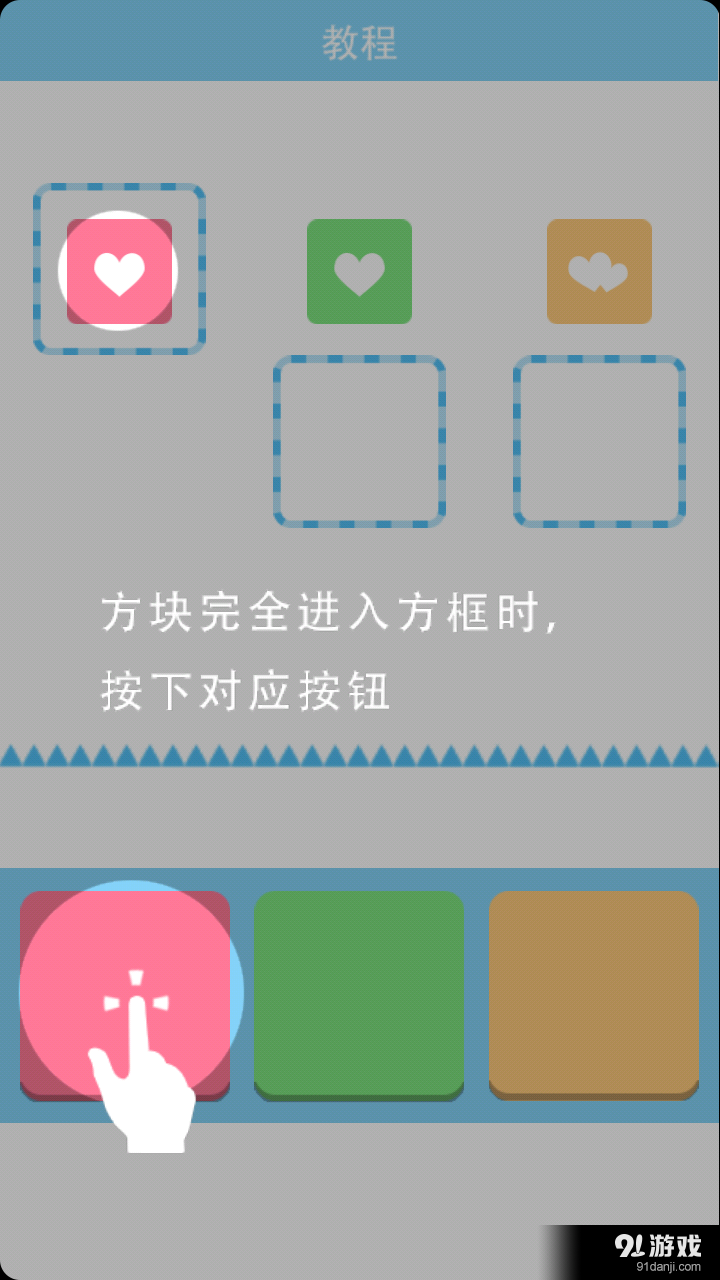Click the pink block above the first dashed box
The width and height of the screenshot is (720, 1280).
tap(122, 270)
